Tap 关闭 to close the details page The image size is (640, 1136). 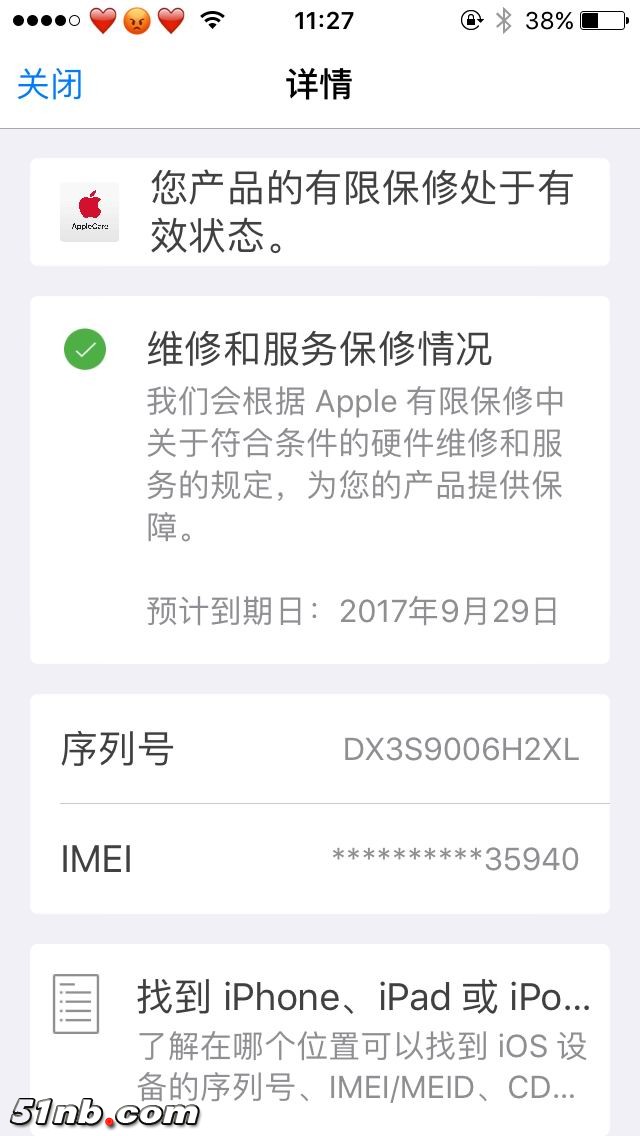(50, 84)
